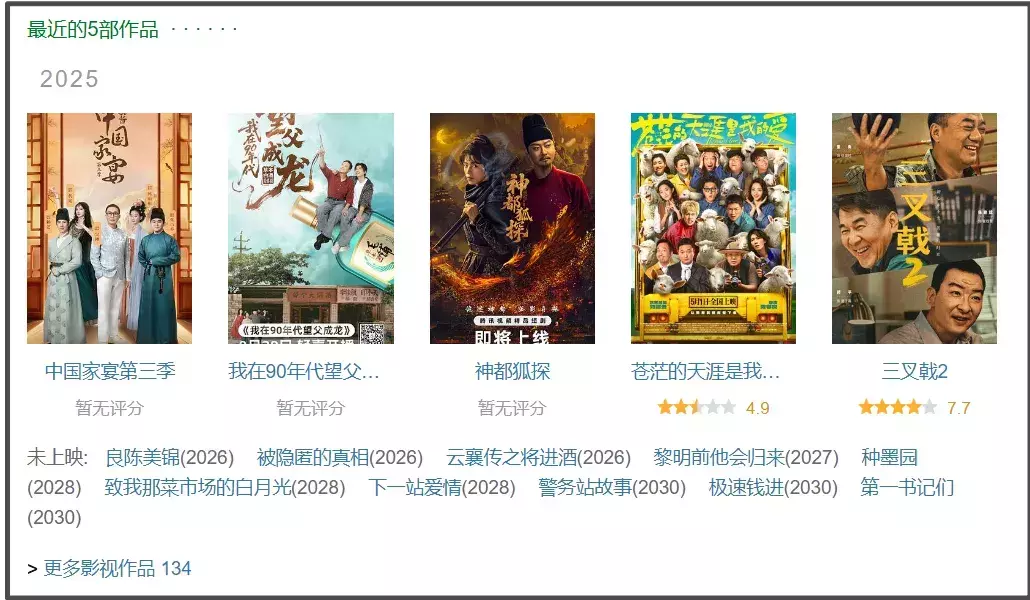The width and height of the screenshot is (1030, 600).
Task: Open upcoming work 警务站故事(2030)
Action: [612, 488]
